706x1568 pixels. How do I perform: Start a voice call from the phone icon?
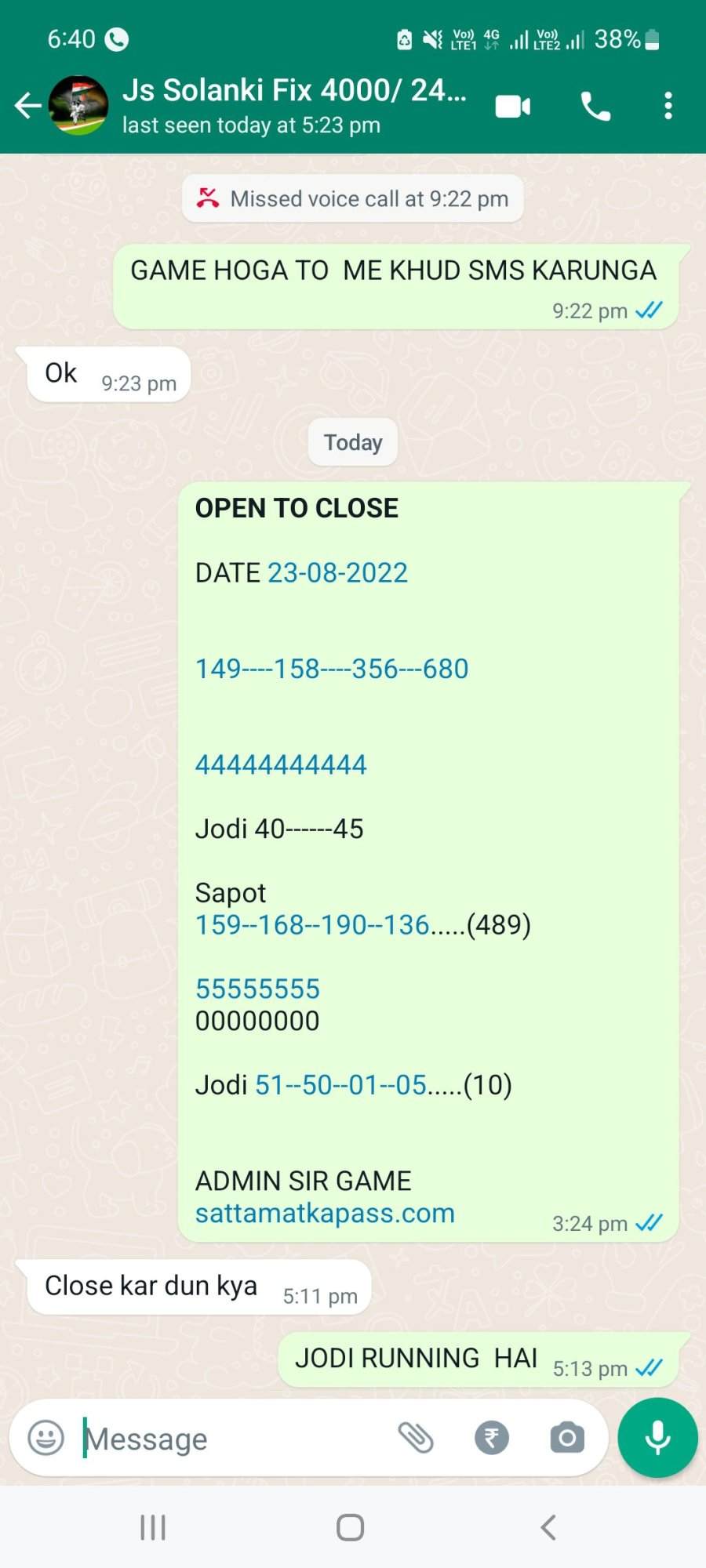pos(595,106)
